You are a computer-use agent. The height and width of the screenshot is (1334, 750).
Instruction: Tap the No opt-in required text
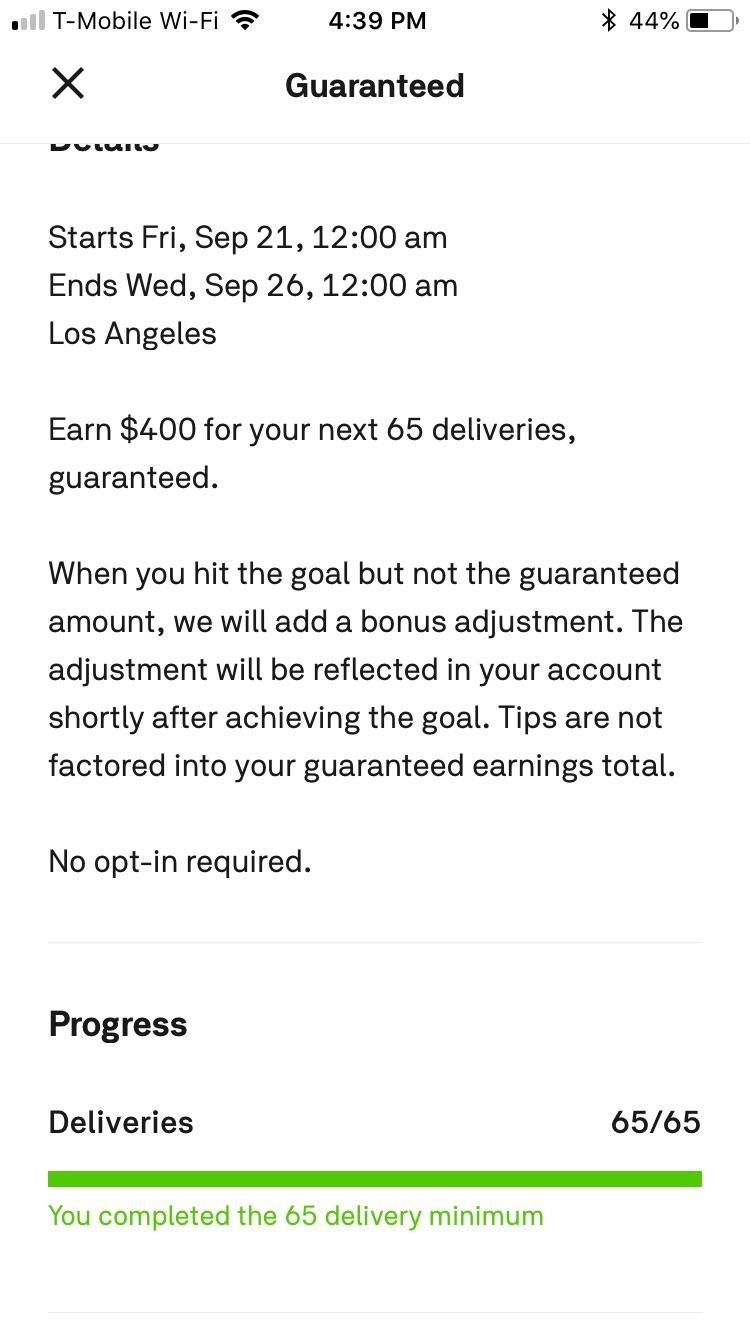[x=179, y=860]
